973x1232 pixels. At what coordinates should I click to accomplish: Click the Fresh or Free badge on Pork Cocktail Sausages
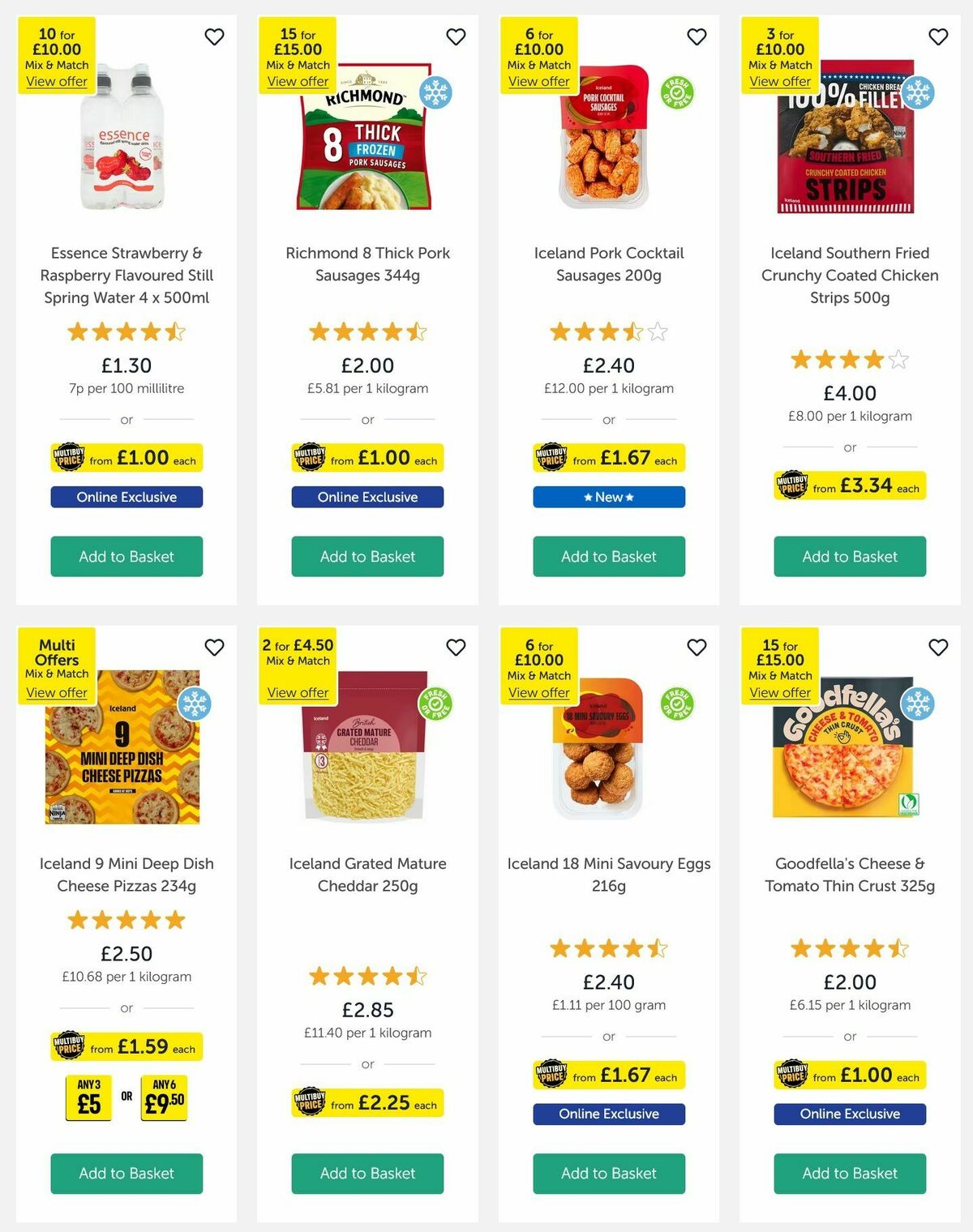pyautogui.click(x=678, y=95)
